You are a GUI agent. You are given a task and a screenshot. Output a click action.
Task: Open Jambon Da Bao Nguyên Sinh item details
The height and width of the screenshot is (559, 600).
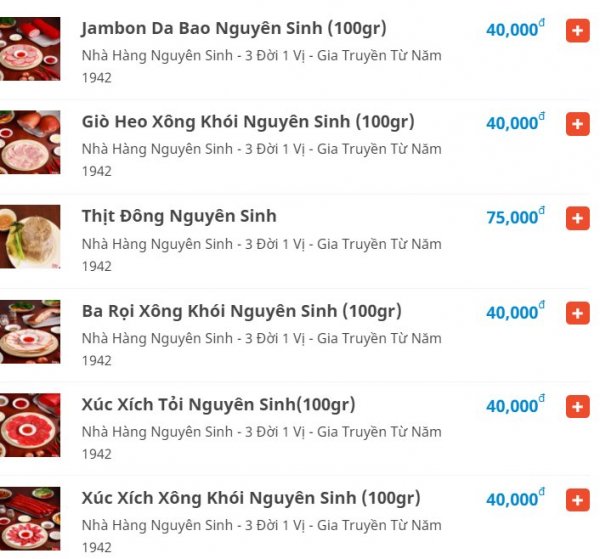[233, 28]
